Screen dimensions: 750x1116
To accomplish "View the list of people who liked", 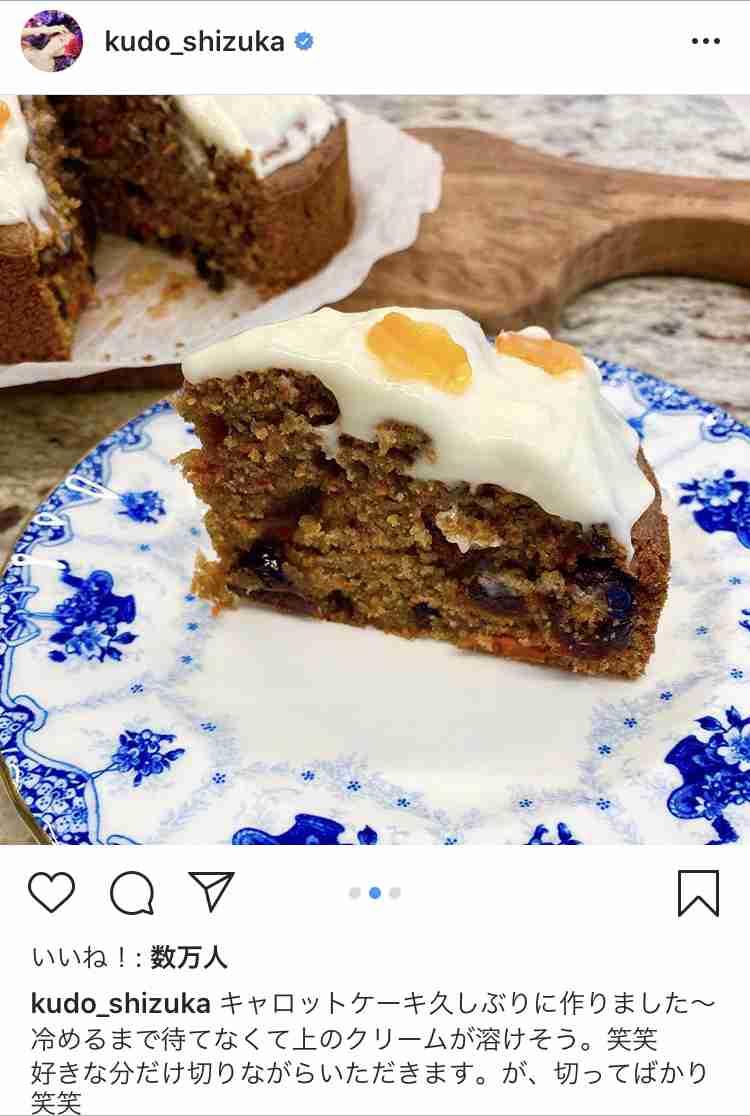I will [x=188, y=957].
